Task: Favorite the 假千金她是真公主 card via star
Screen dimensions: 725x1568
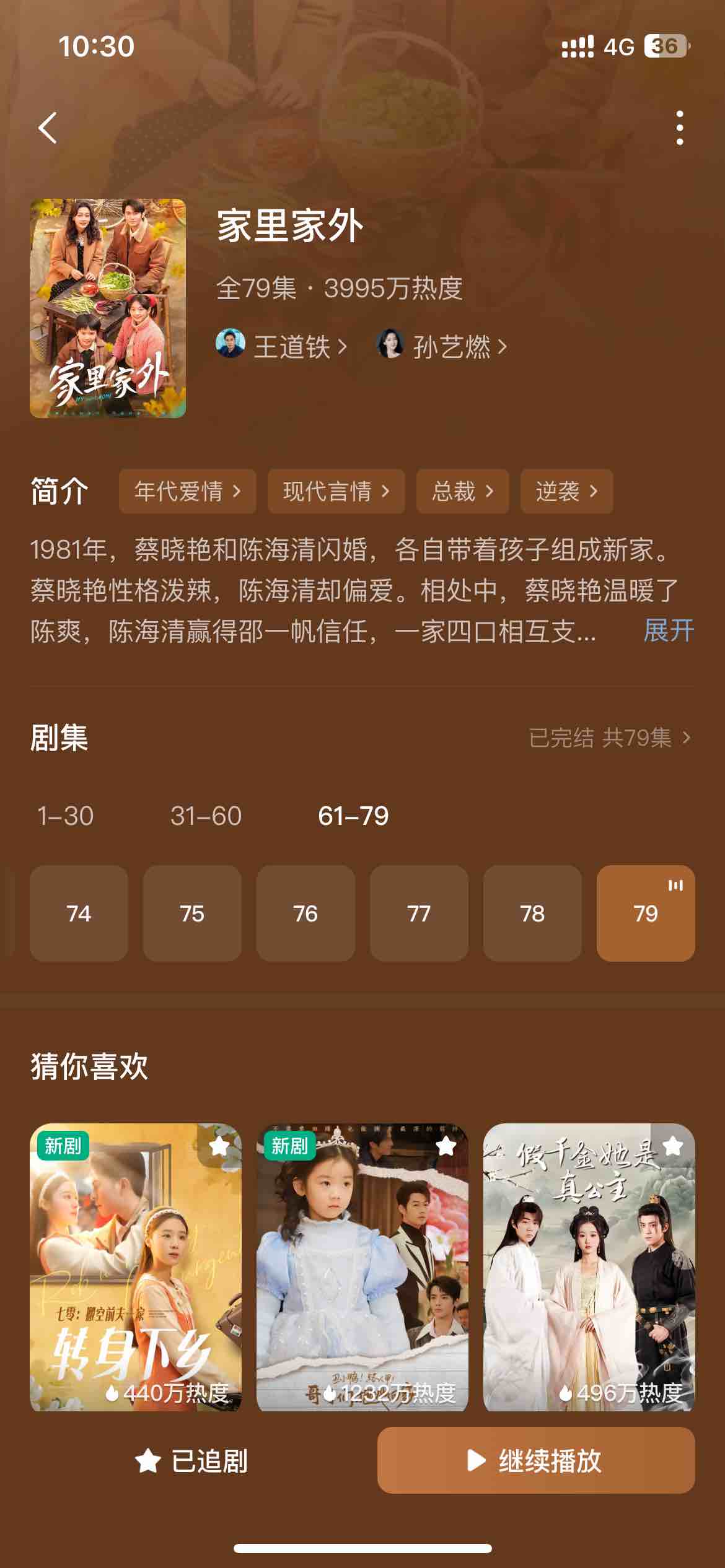Action: pos(673,1146)
